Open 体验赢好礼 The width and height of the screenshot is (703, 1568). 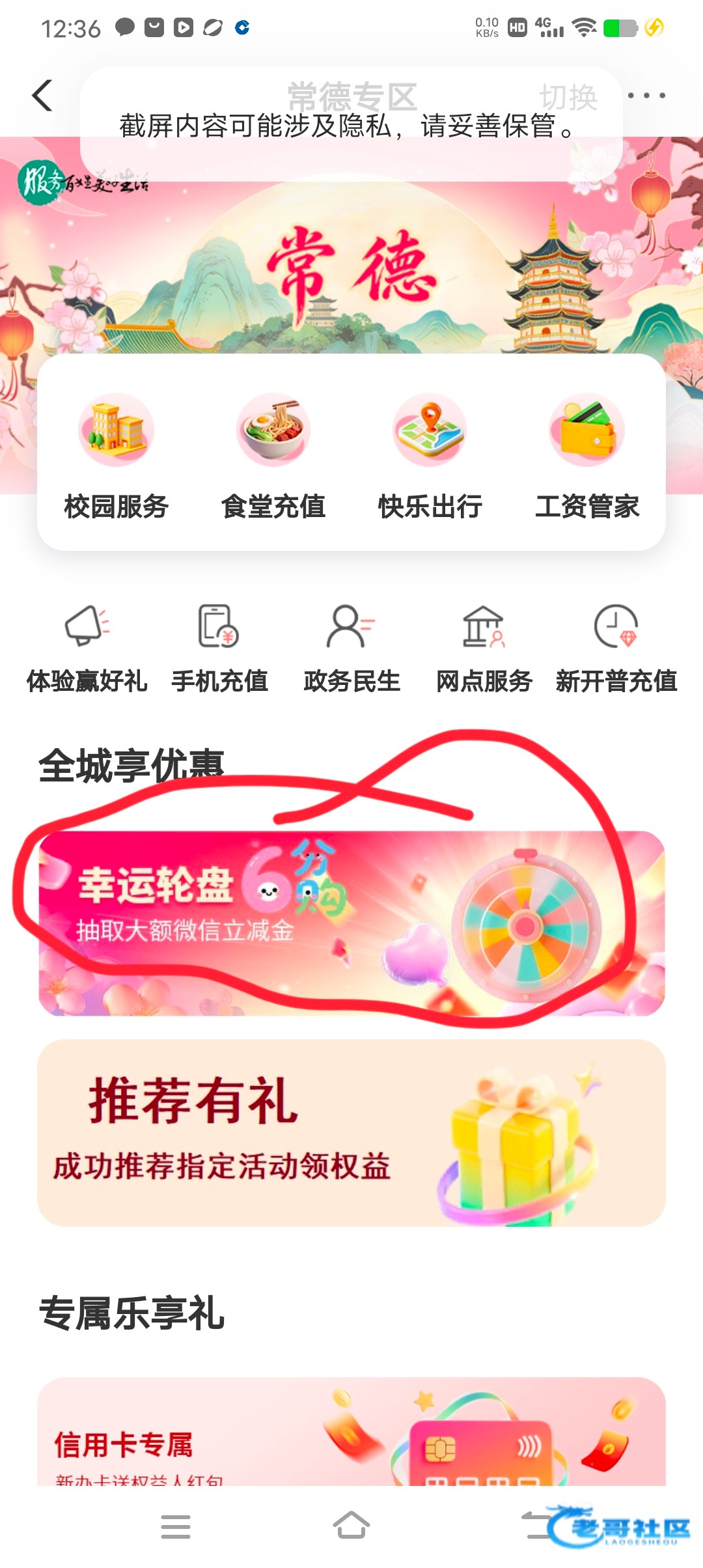pyautogui.click(x=87, y=648)
